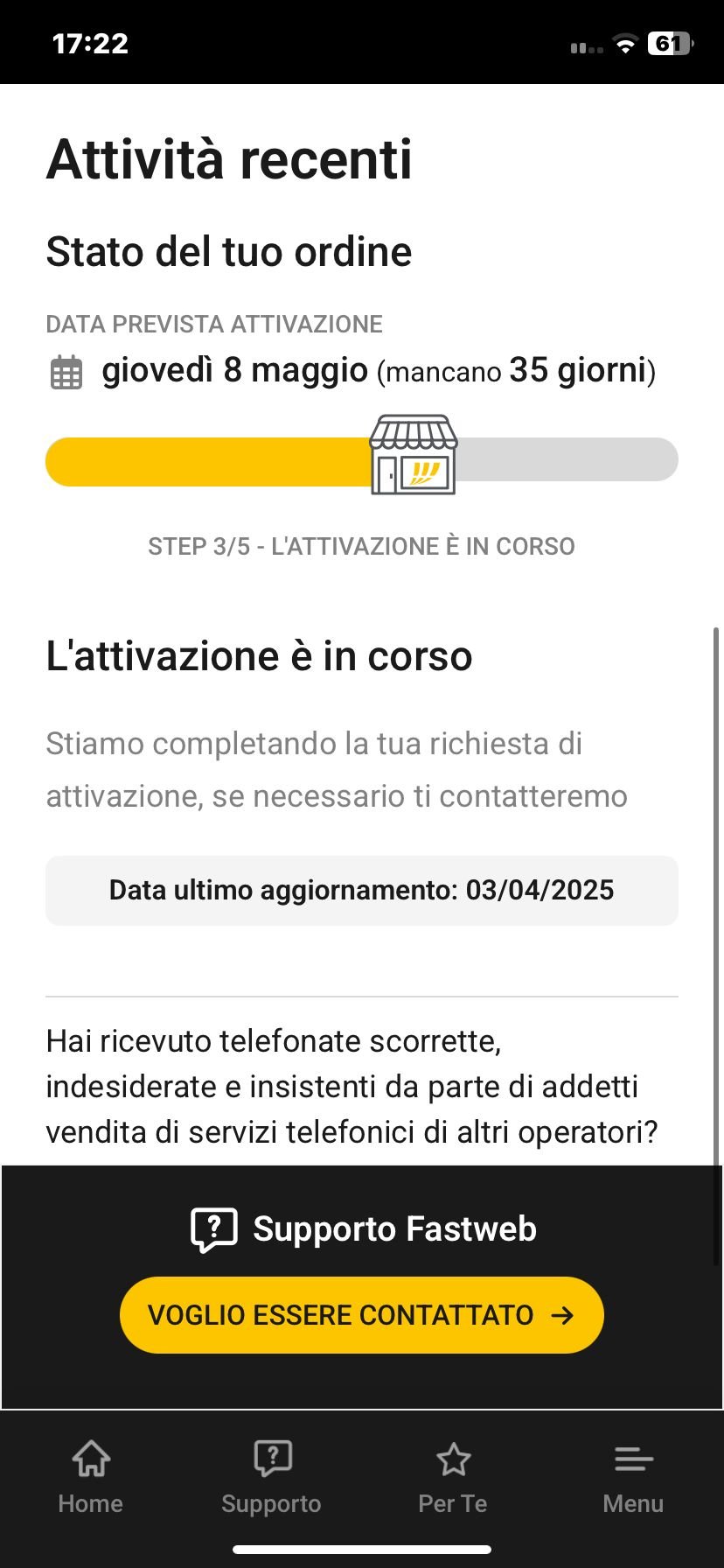Tap the Voglio essere contattato button

pos(361,1314)
